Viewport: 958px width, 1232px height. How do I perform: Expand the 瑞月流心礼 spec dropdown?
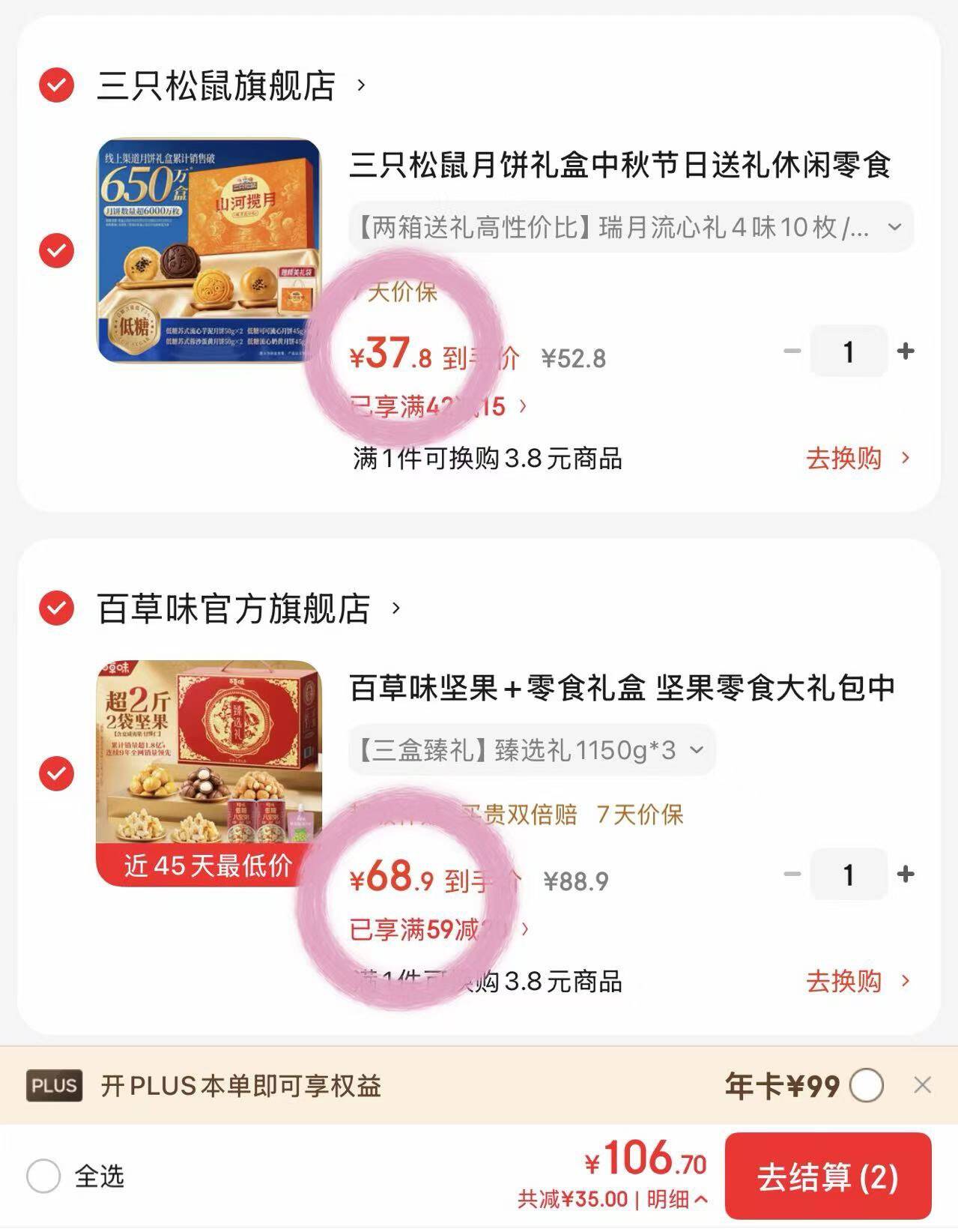[631, 227]
